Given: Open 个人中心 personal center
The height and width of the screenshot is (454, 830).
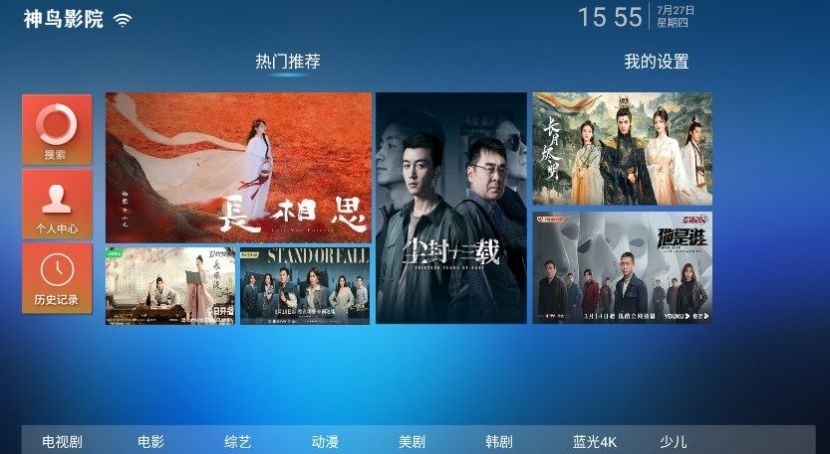Looking at the screenshot, I should pyautogui.click(x=56, y=204).
